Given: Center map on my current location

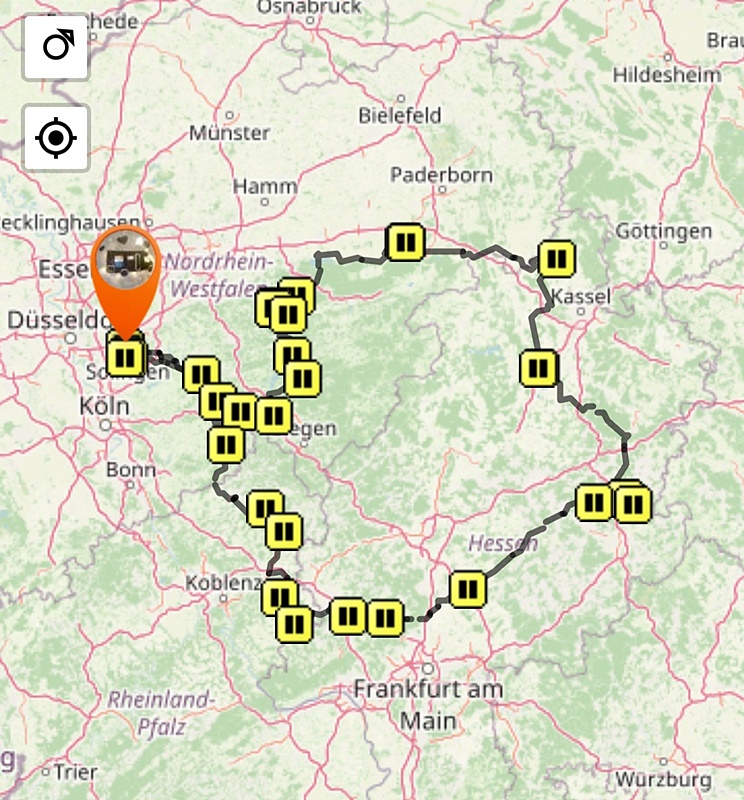Looking at the screenshot, I should point(56,137).
